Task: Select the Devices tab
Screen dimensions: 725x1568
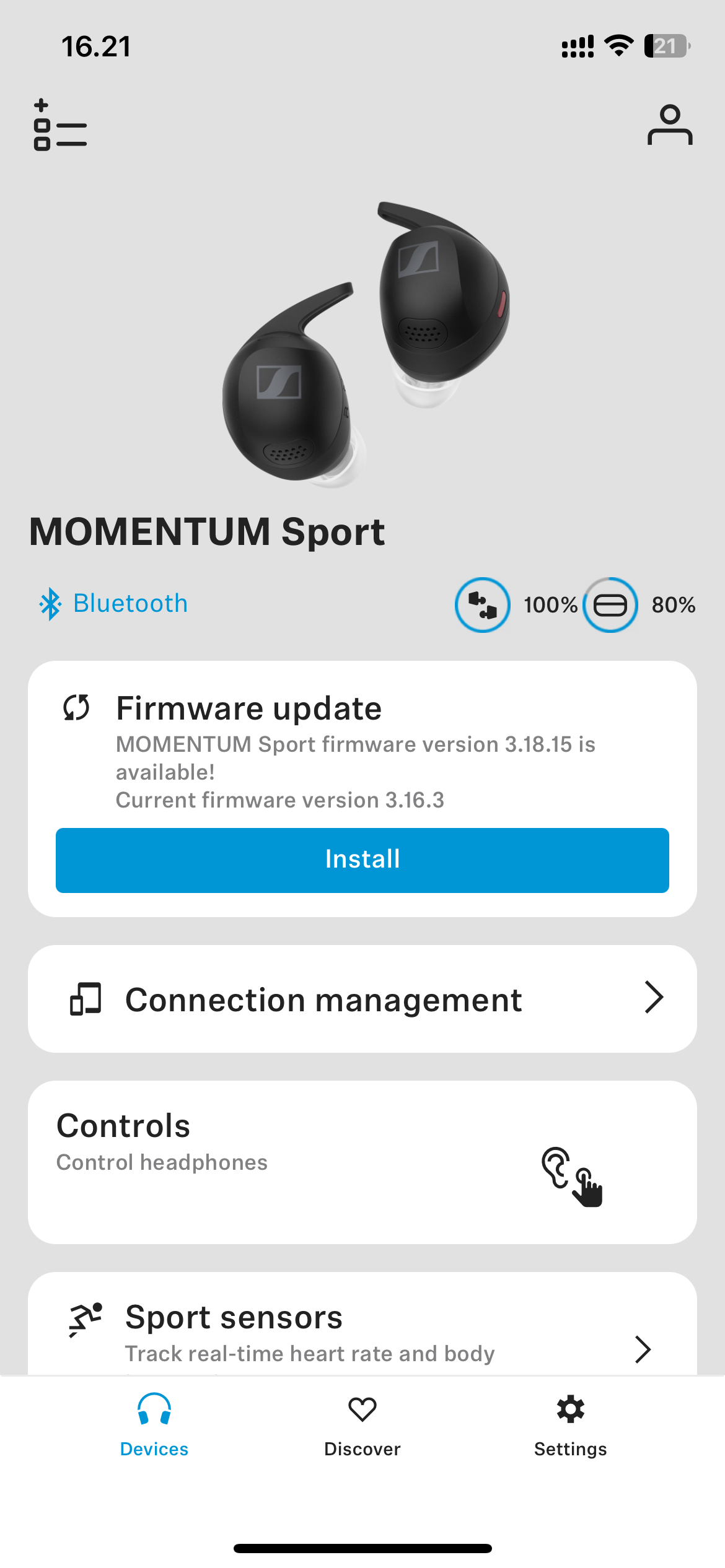Action: pyautogui.click(x=154, y=1426)
